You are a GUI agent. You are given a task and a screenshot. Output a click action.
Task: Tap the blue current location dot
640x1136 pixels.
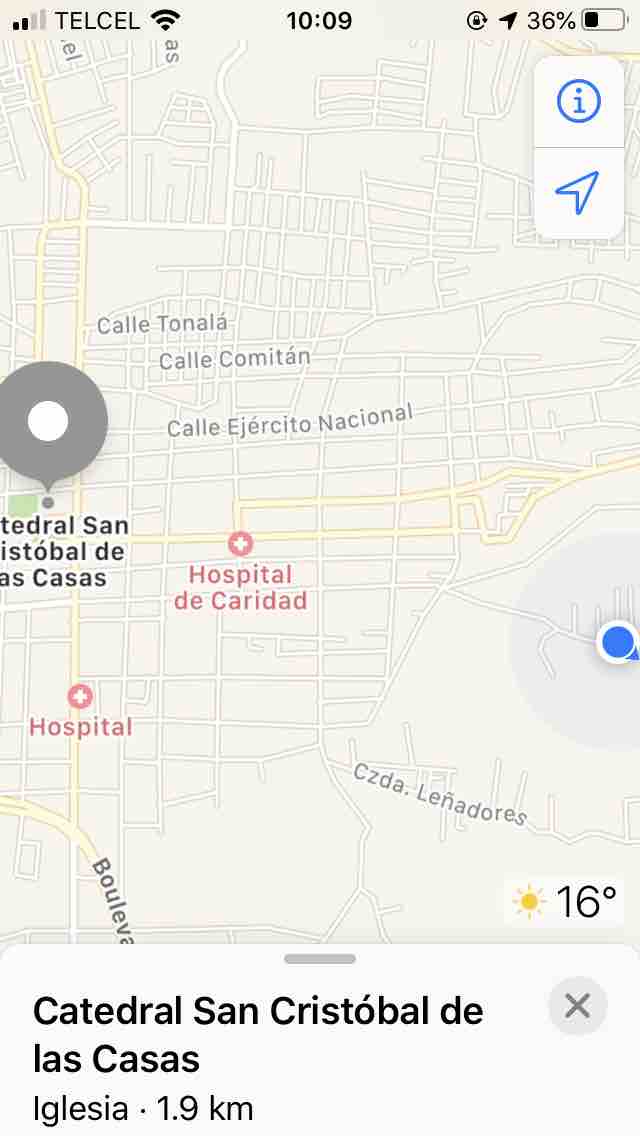pos(619,641)
